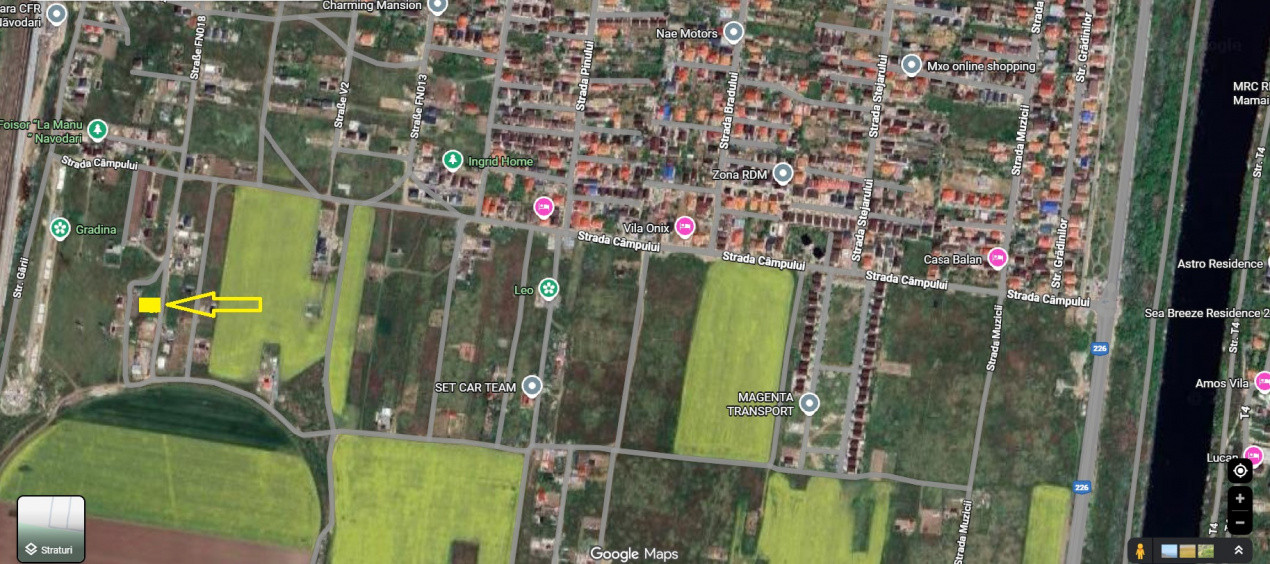Open the Leo marker
1270x564 pixels.
coord(548,289)
